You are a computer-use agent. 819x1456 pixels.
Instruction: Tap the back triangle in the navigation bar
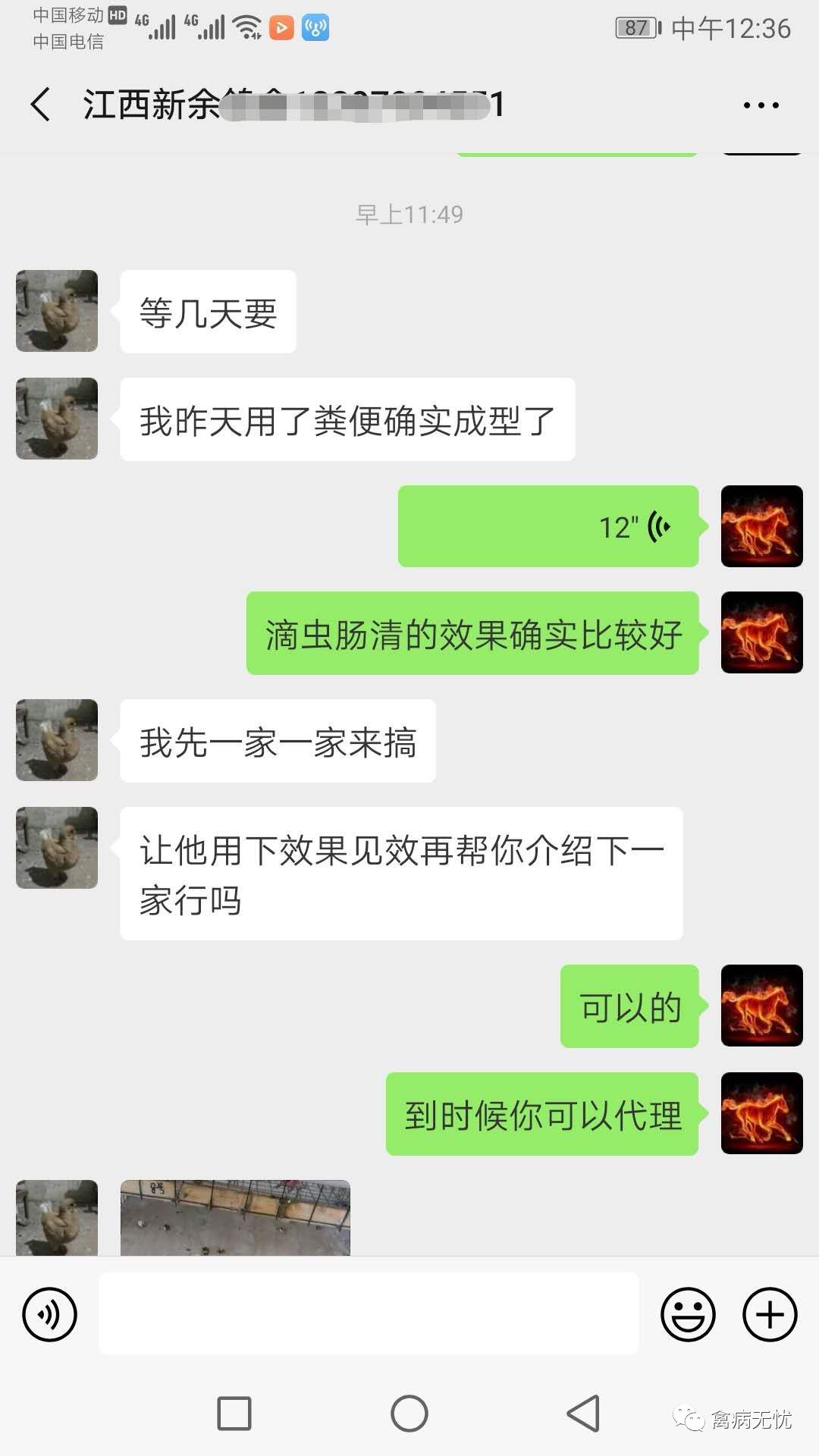click(x=579, y=1413)
